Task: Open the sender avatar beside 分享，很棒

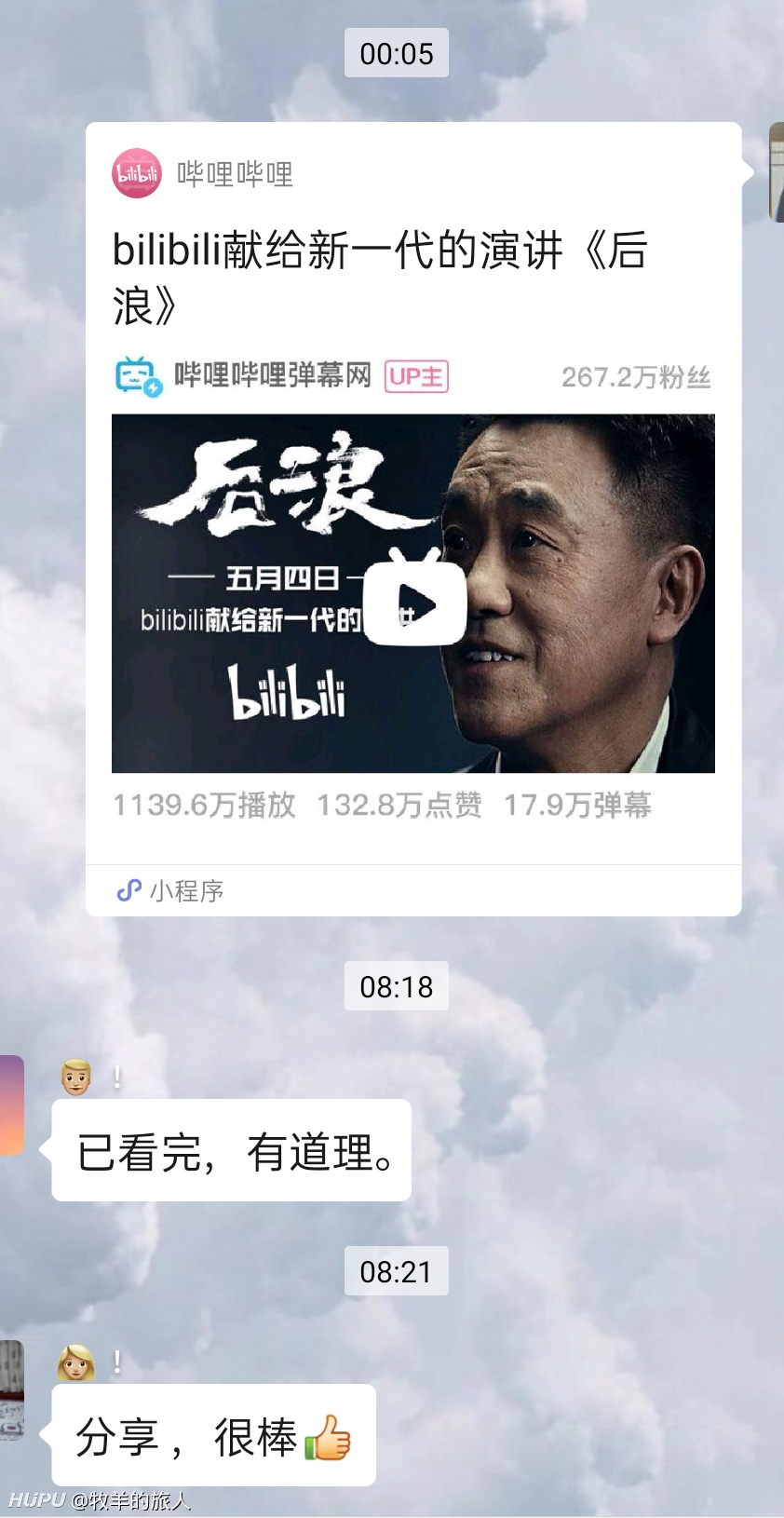Action: click(11, 1390)
